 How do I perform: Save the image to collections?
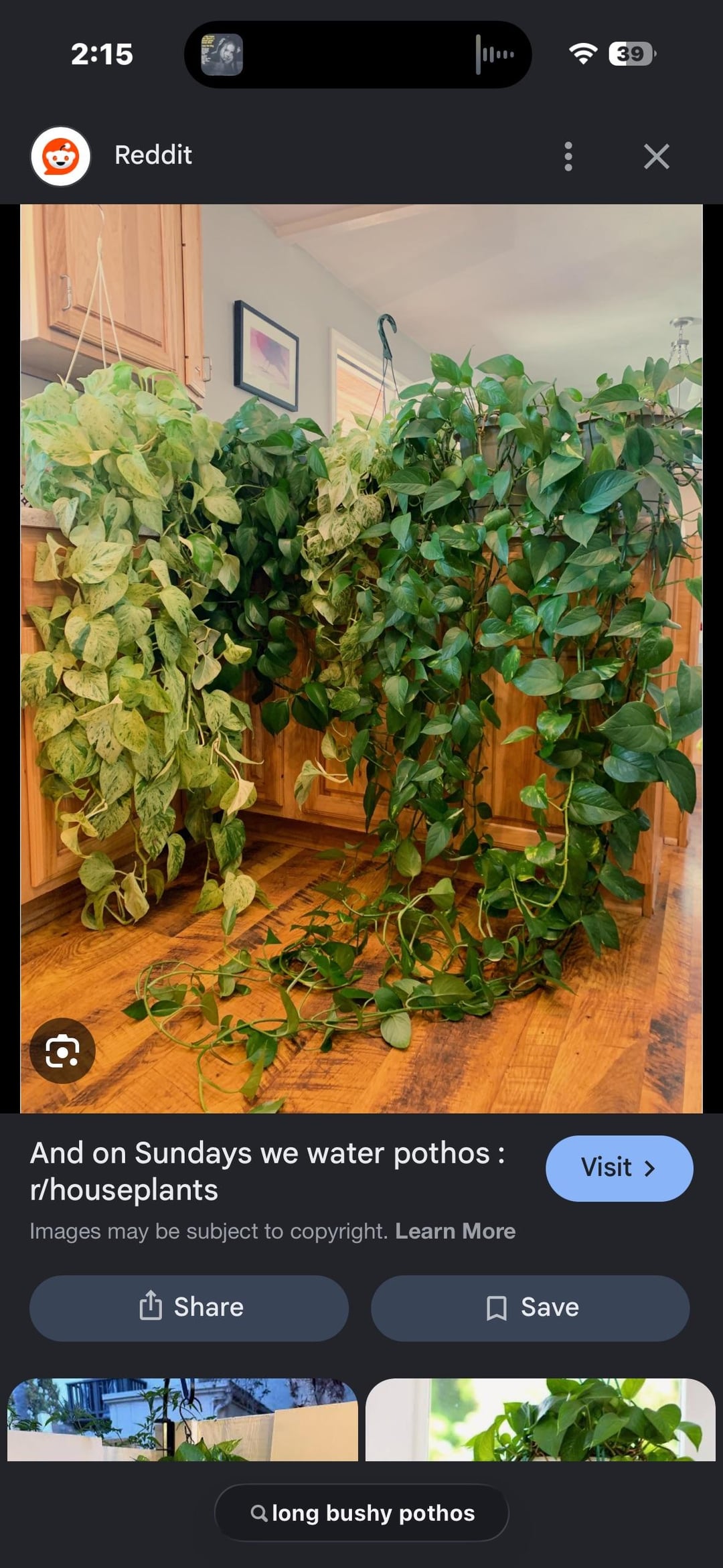530,1307
